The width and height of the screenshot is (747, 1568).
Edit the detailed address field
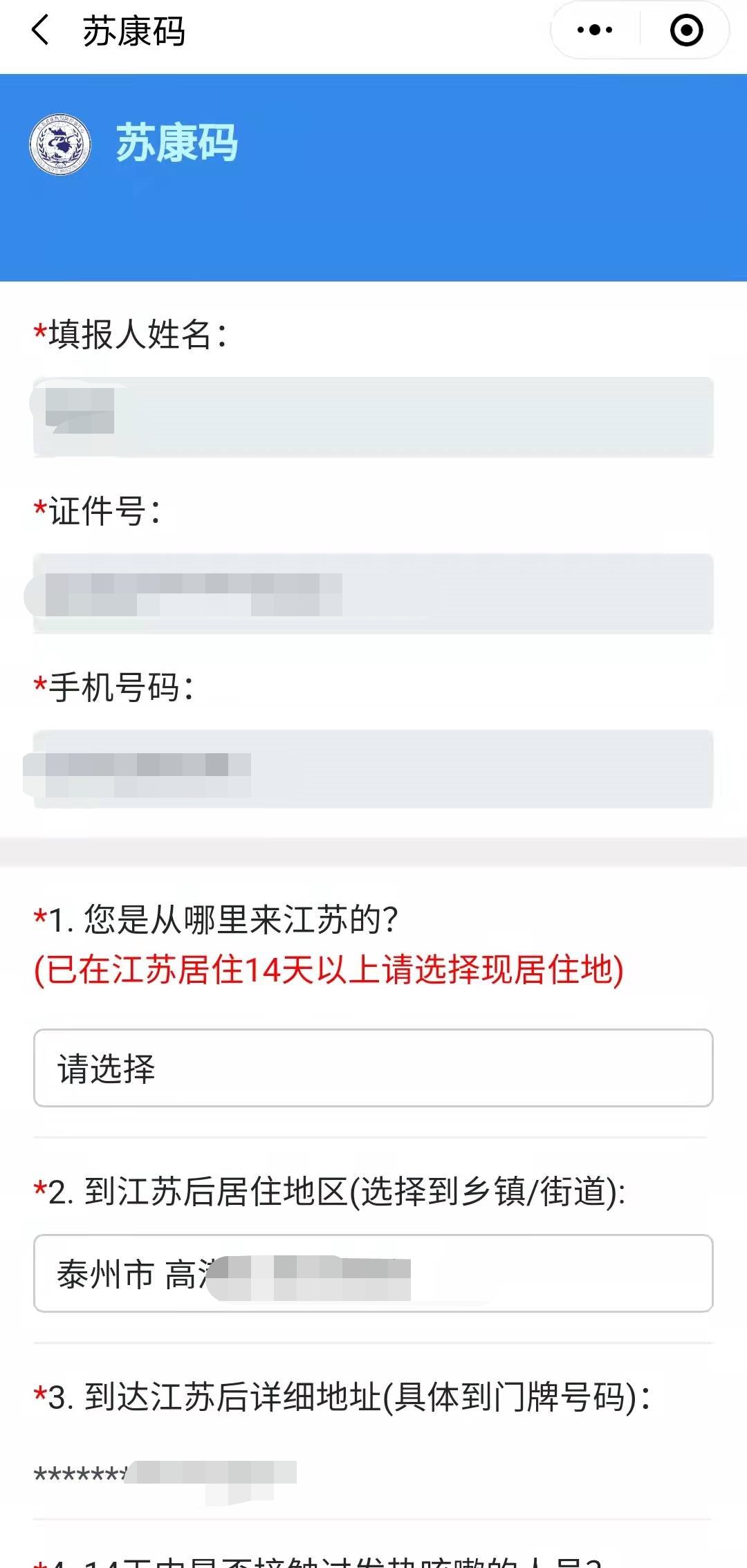coord(373,1474)
